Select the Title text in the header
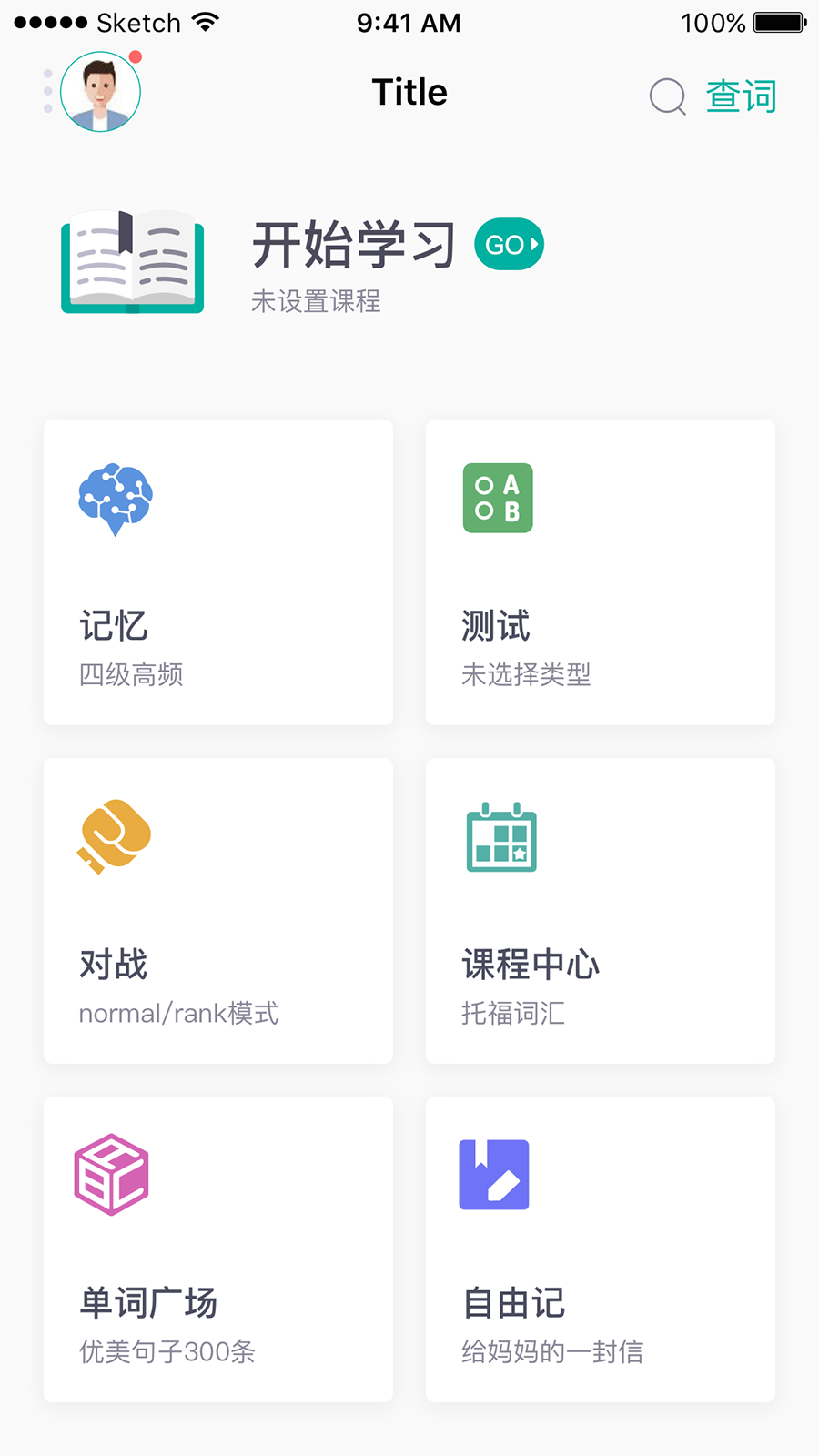The height and width of the screenshot is (1456, 819). coord(409,91)
